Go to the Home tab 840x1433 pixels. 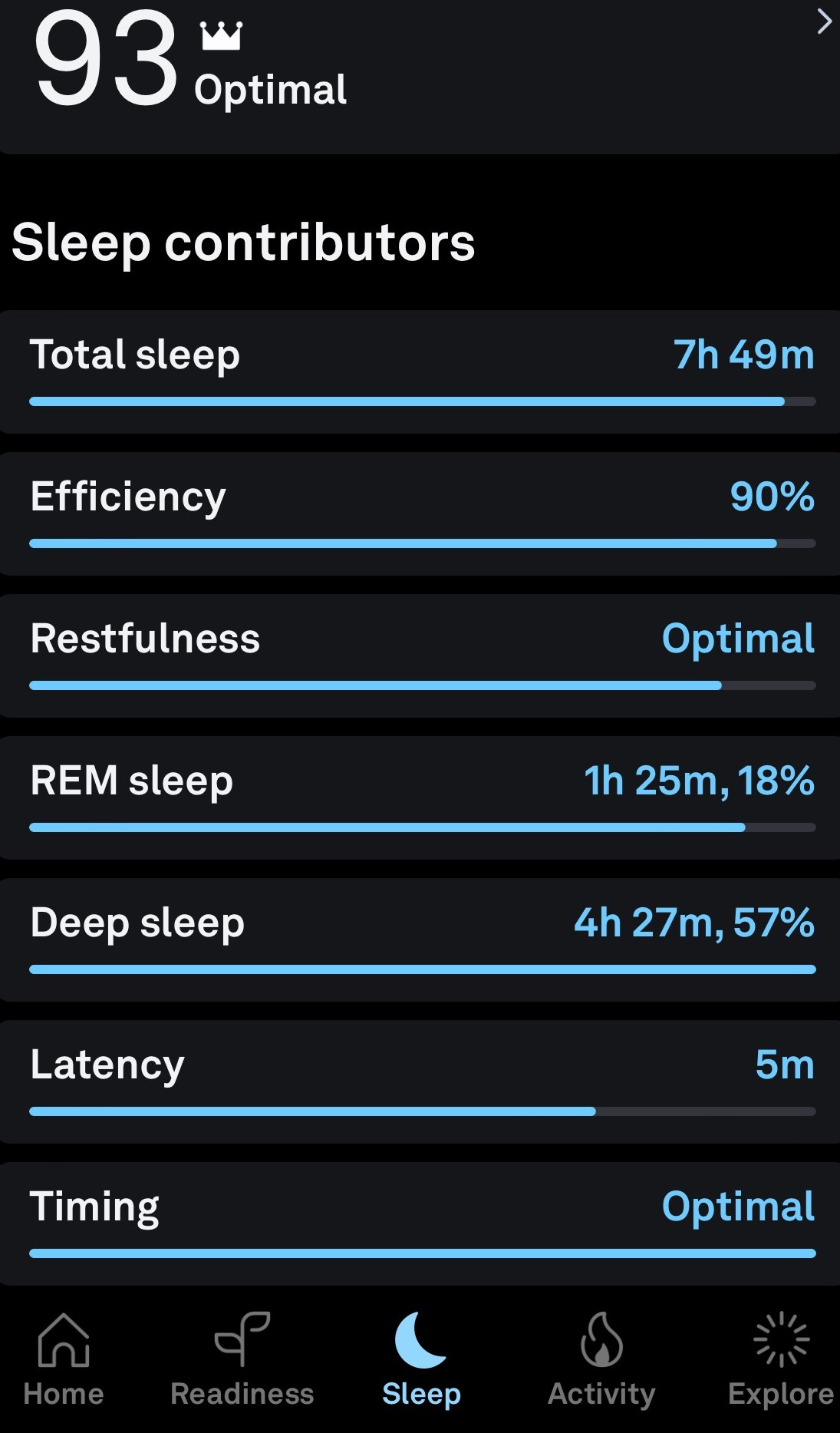pyautogui.click(x=64, y=1359)
